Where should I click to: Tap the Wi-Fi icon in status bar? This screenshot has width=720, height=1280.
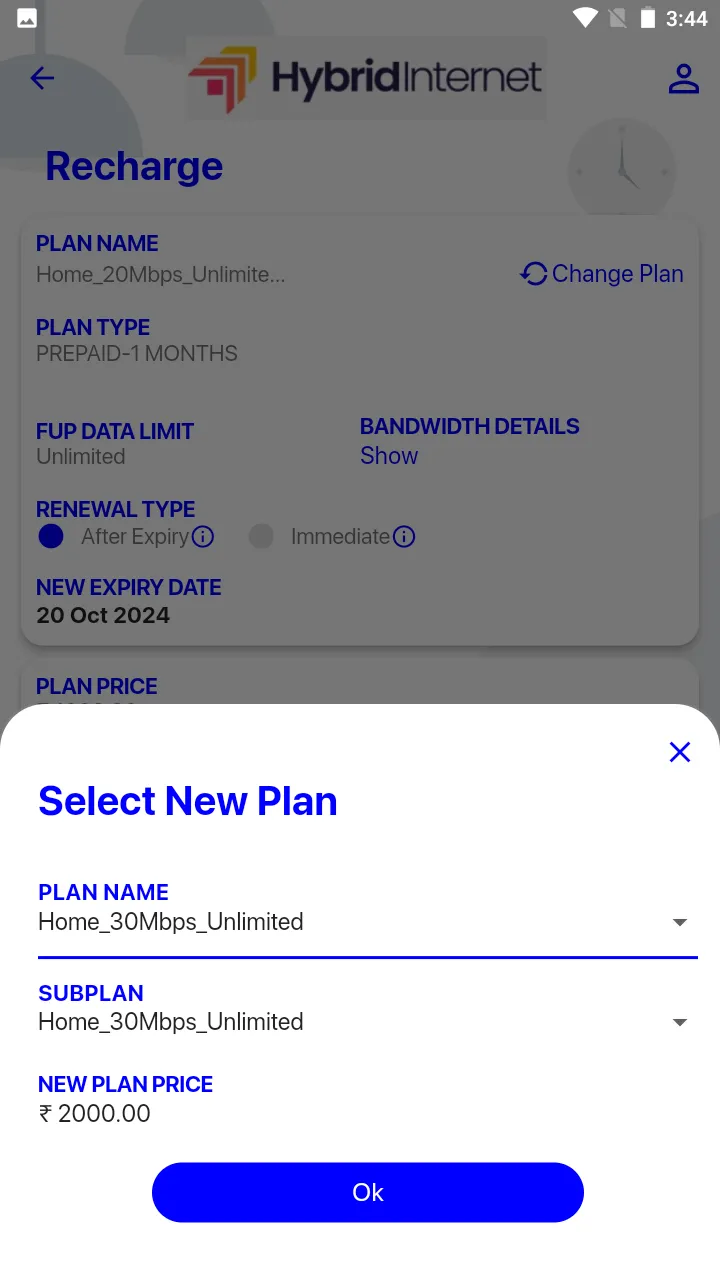pyautogui.click(x=584, y=18)
